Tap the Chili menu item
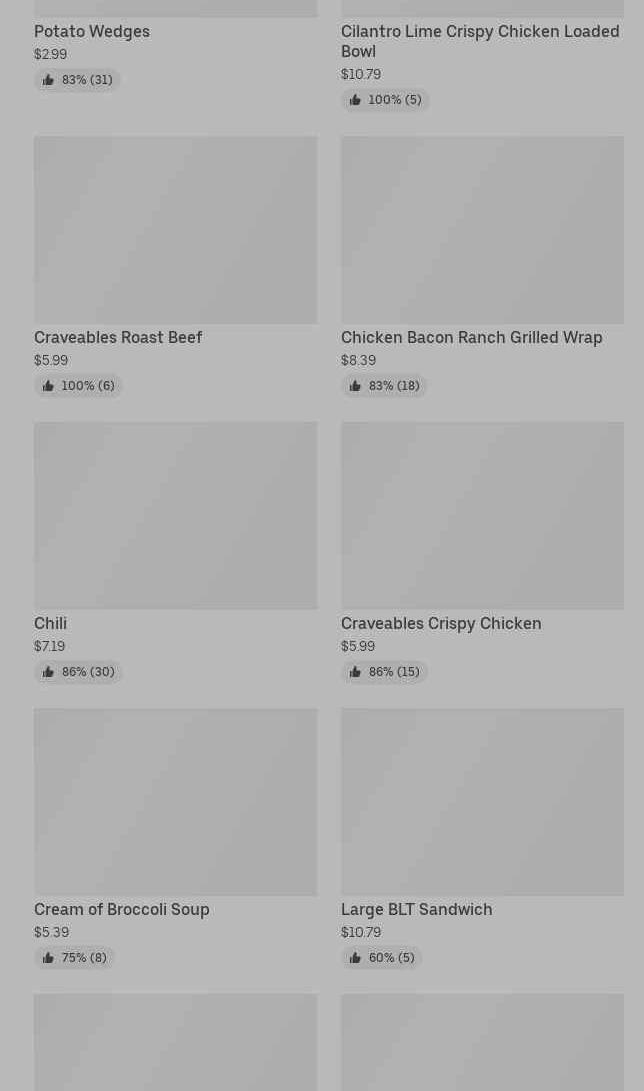Viewport: 644px width, 1091px height. 175,552
